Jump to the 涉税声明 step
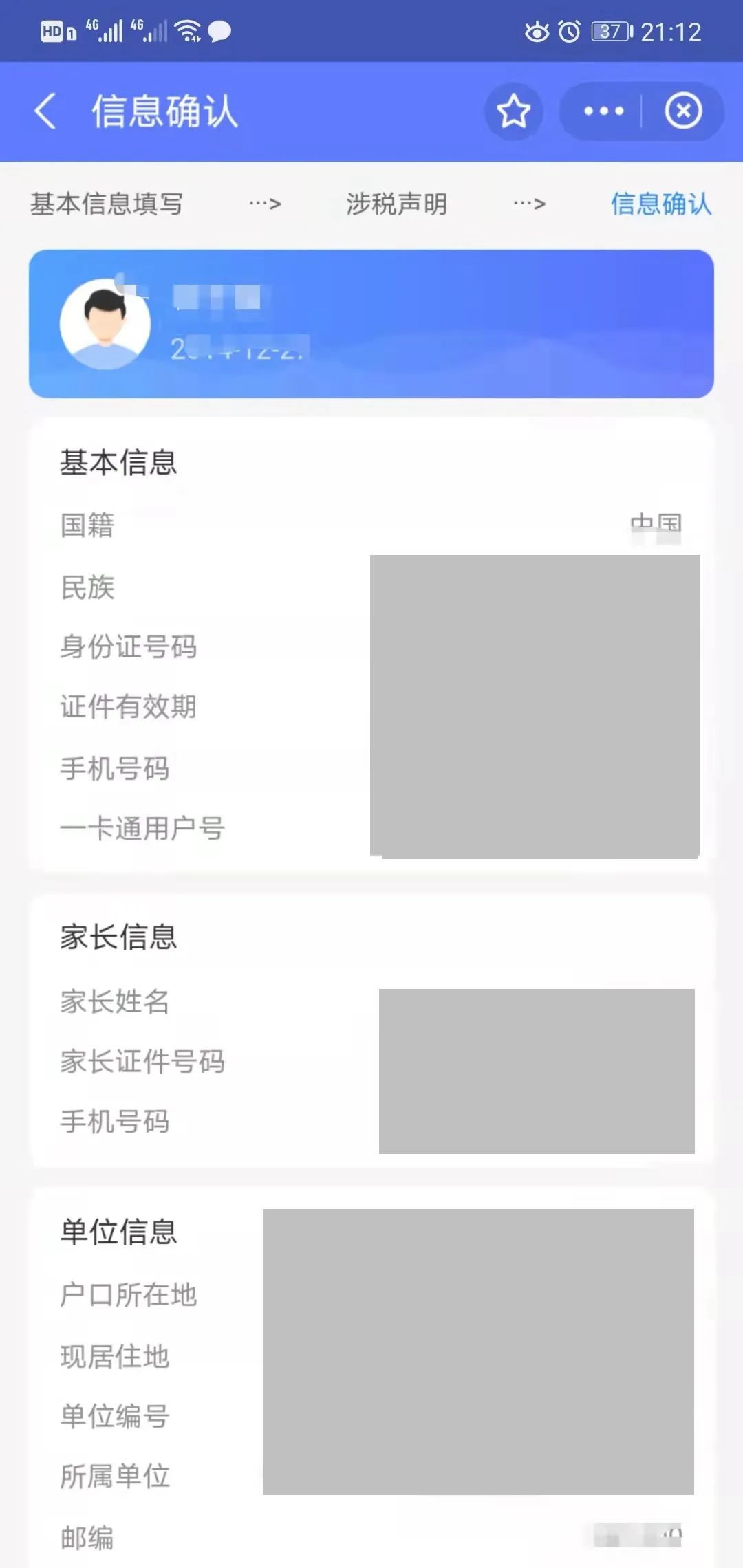The height and width of the screenshot is (1568, 743). coord(397,204)
